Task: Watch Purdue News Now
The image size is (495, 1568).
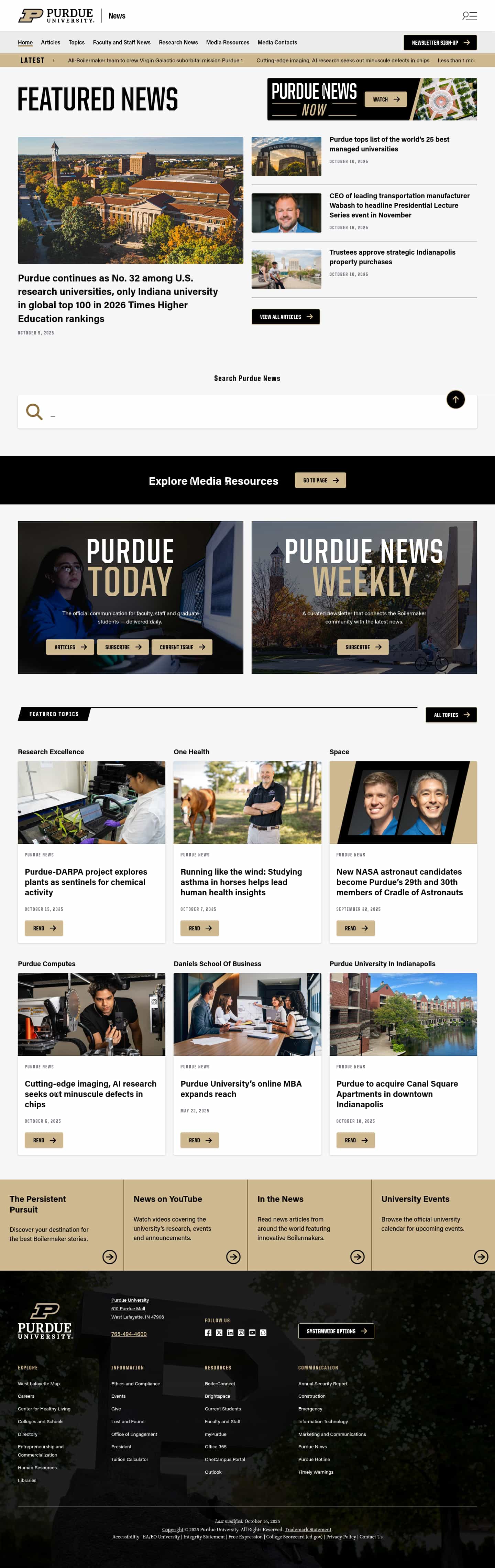Action: tap(386, 99)
